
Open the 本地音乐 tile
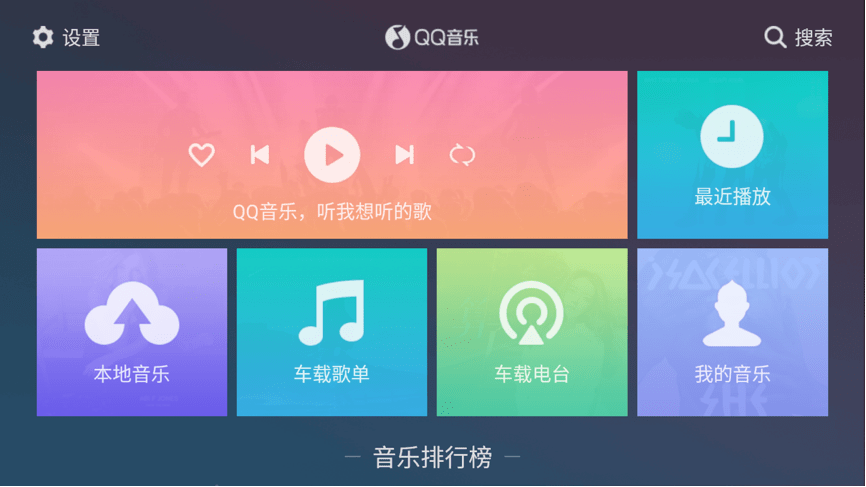pos(132,332)
